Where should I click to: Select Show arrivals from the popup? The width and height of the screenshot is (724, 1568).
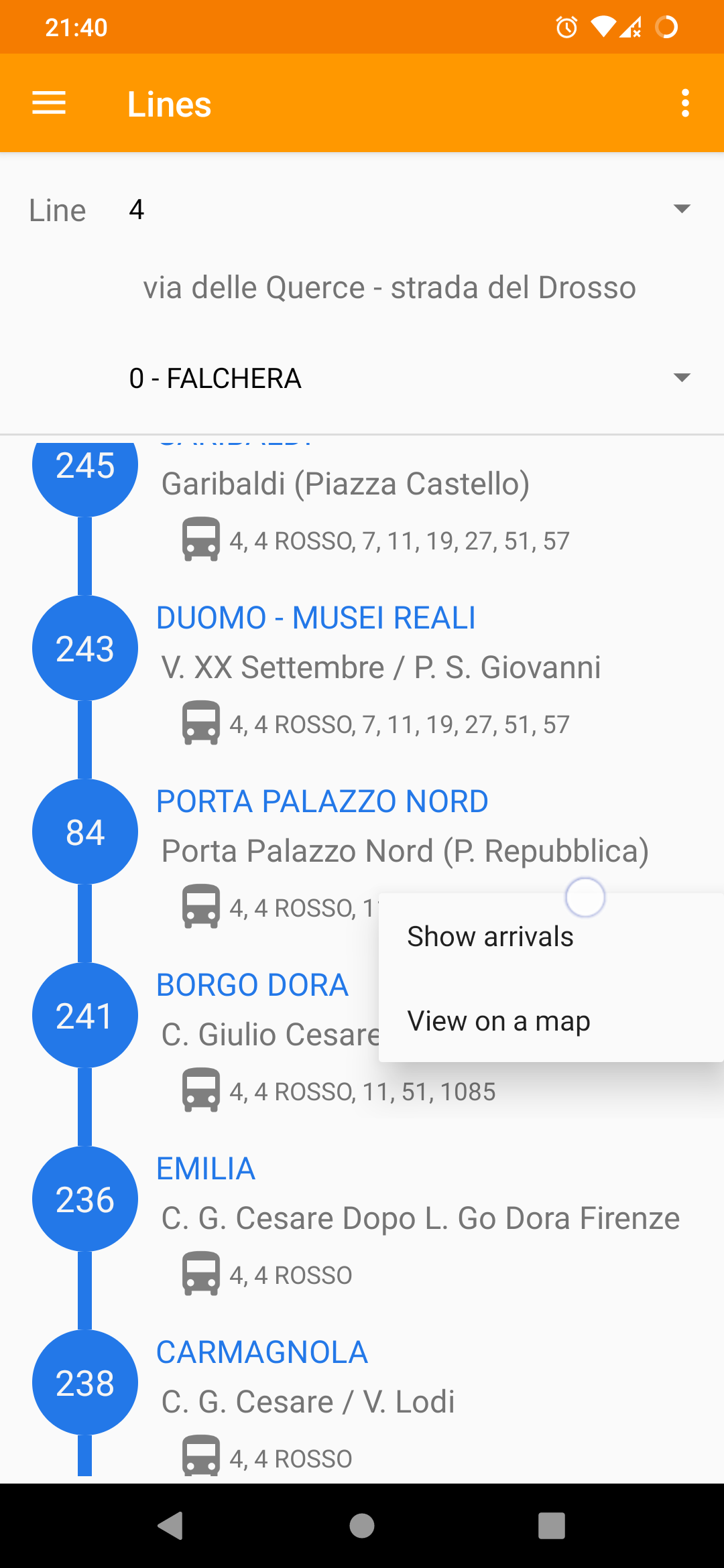(491, 936)
